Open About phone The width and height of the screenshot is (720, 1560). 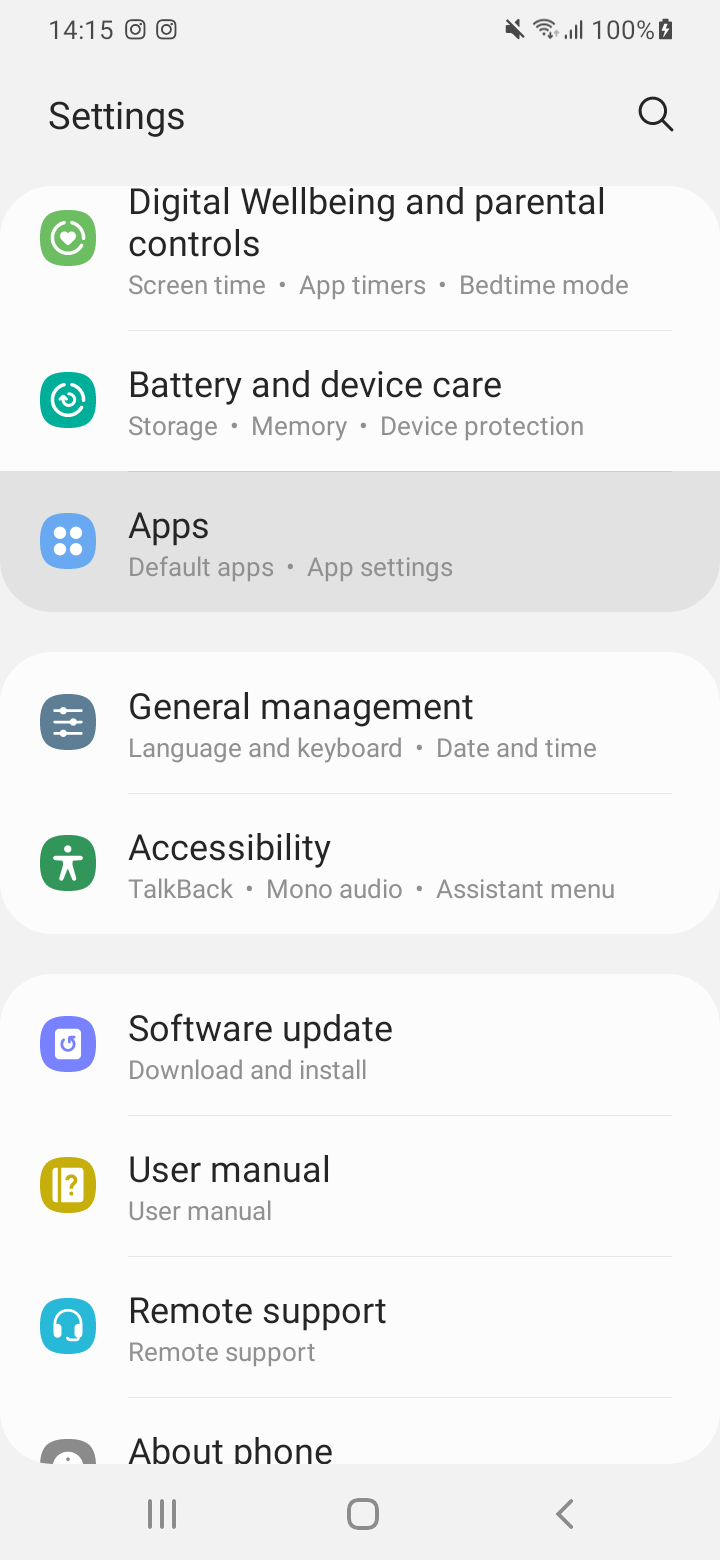pyautogui.click(x=360, y=1432)
